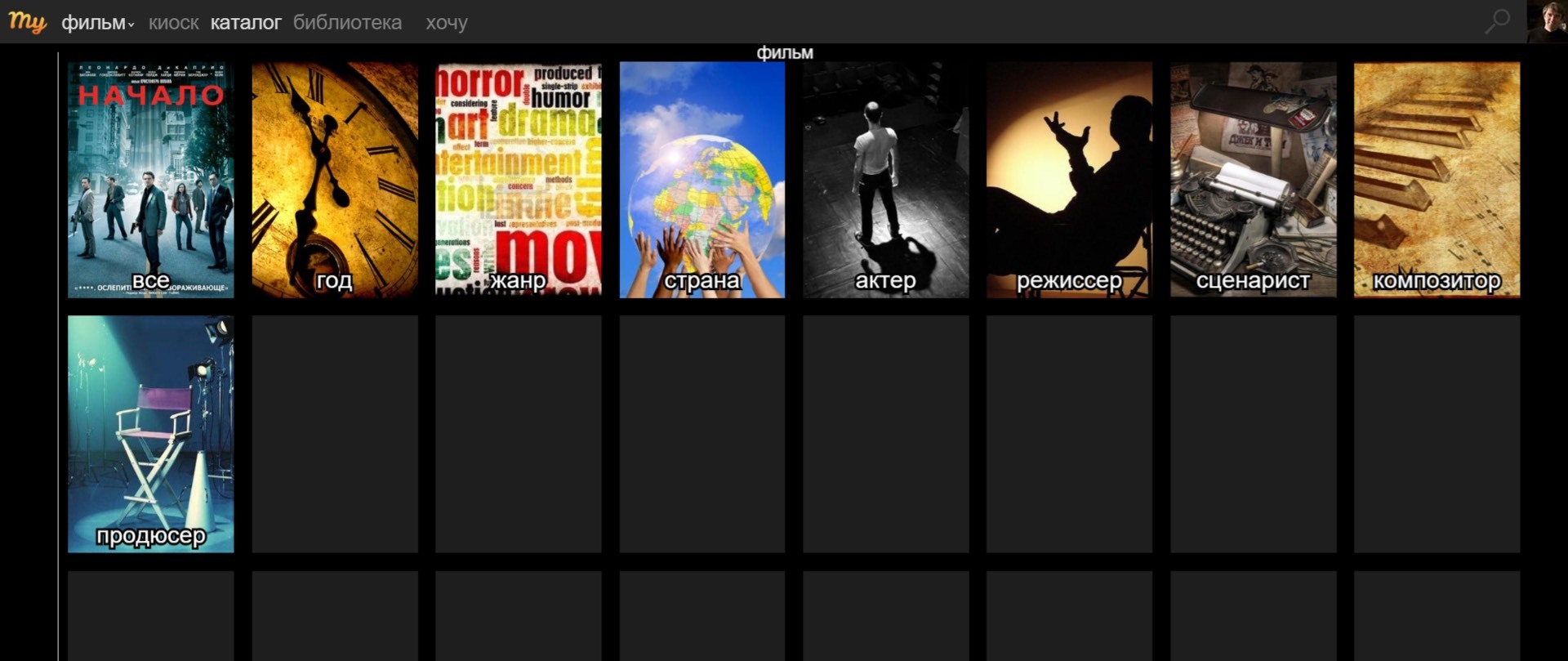This screenshot has height=661, width=1568.
Task: Expand the фильм dropdown menu
Action: 97,23
